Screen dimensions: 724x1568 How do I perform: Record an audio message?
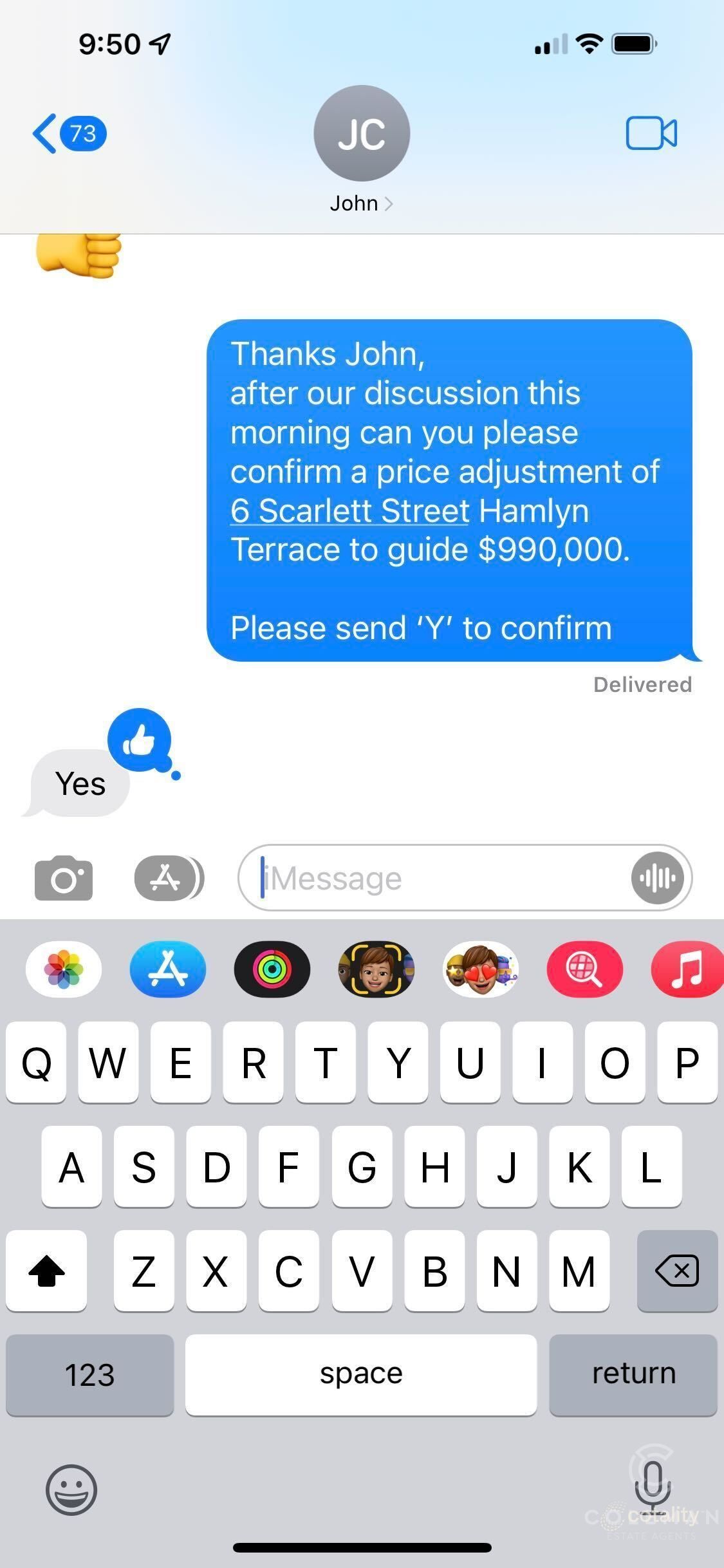[x=657, y=878]
